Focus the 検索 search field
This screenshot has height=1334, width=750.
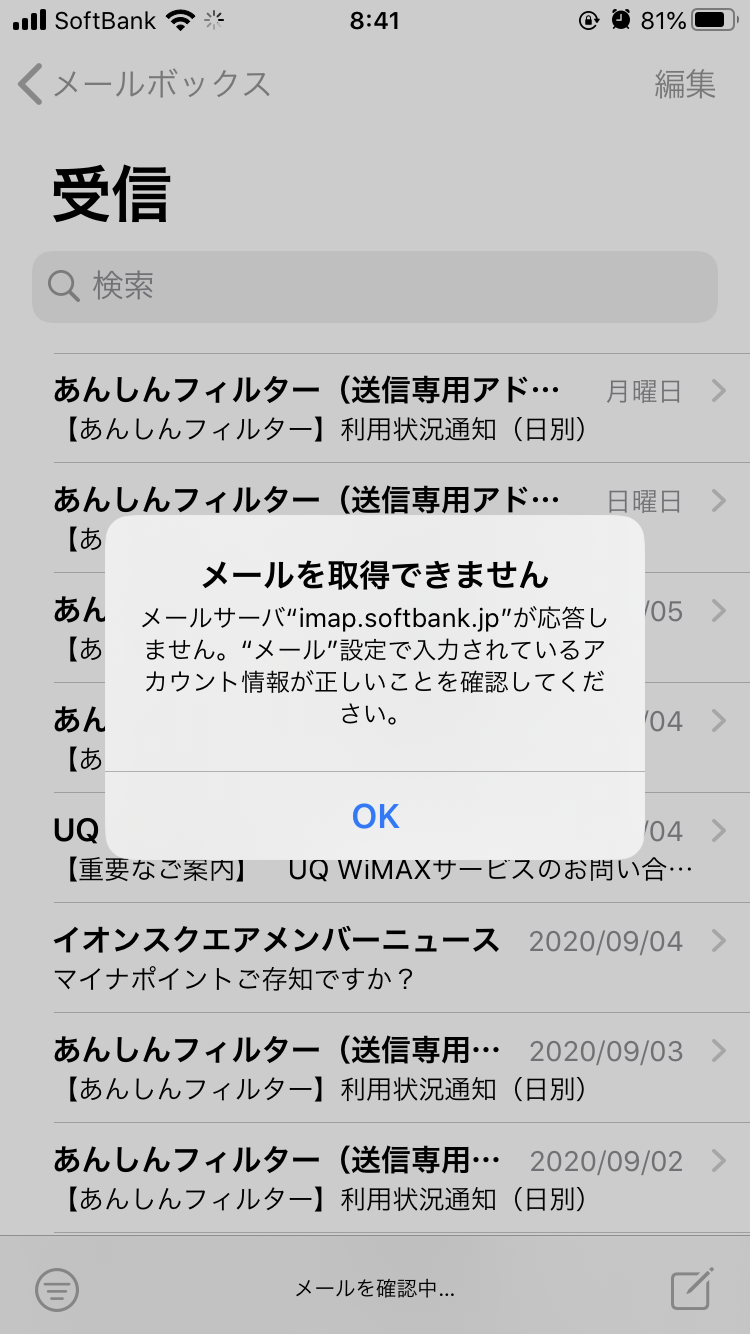[x=375, y=286]
